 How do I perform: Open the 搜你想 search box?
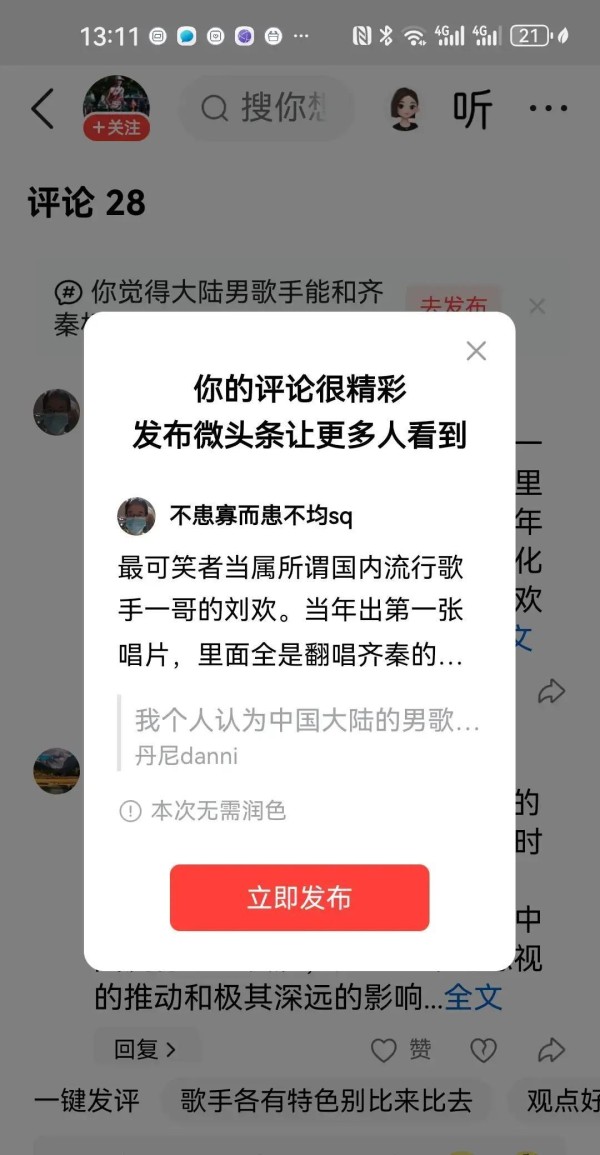[267, 108]
